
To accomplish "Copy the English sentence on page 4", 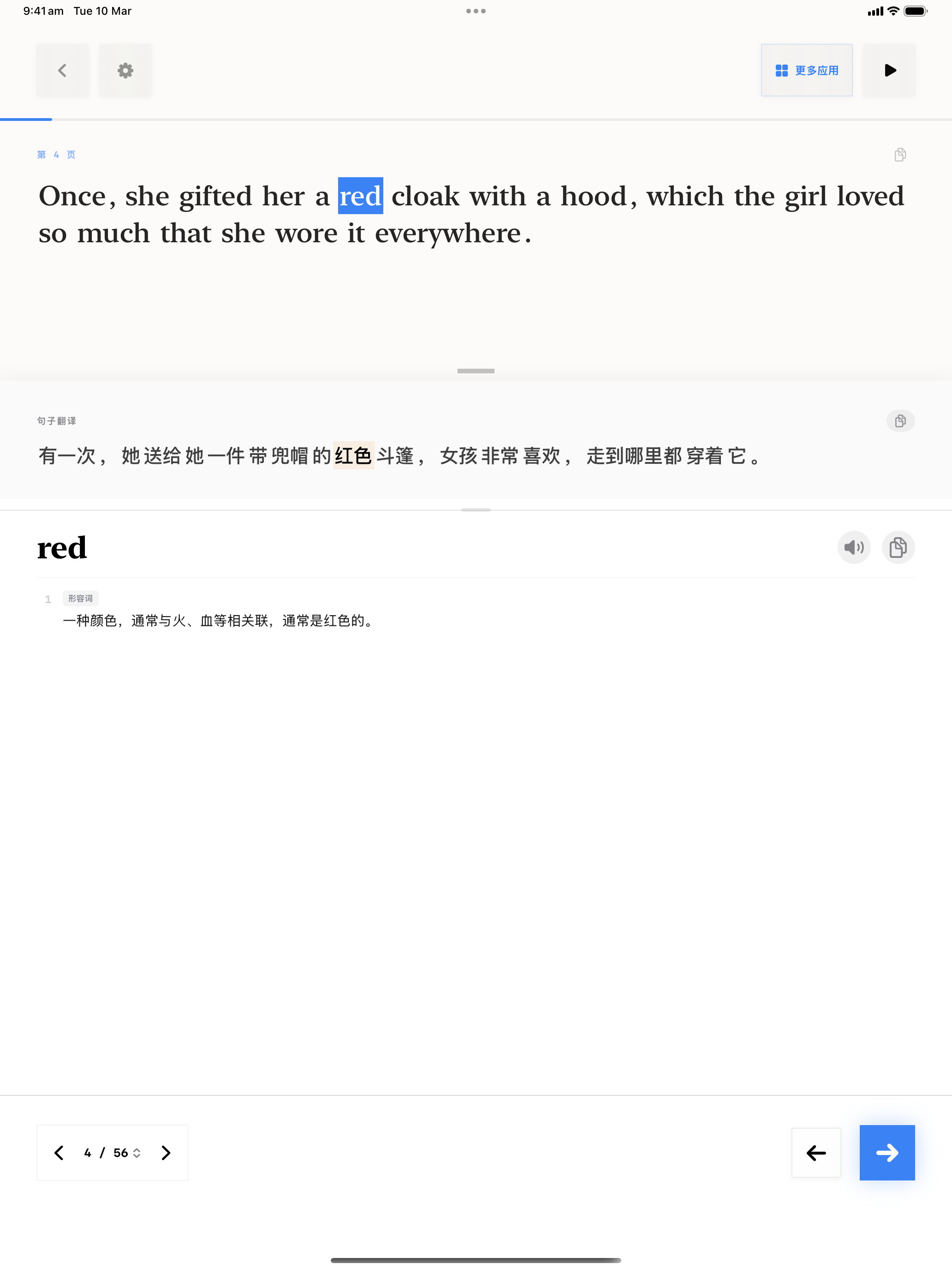I will tap(900, 155).
